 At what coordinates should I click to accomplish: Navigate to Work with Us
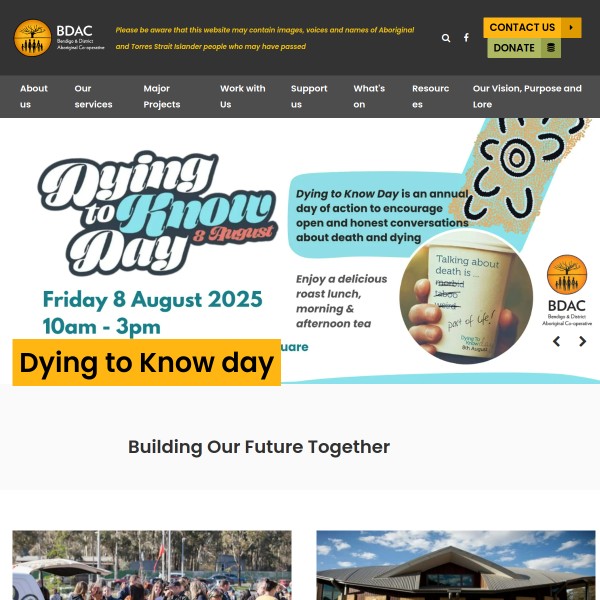242,96
